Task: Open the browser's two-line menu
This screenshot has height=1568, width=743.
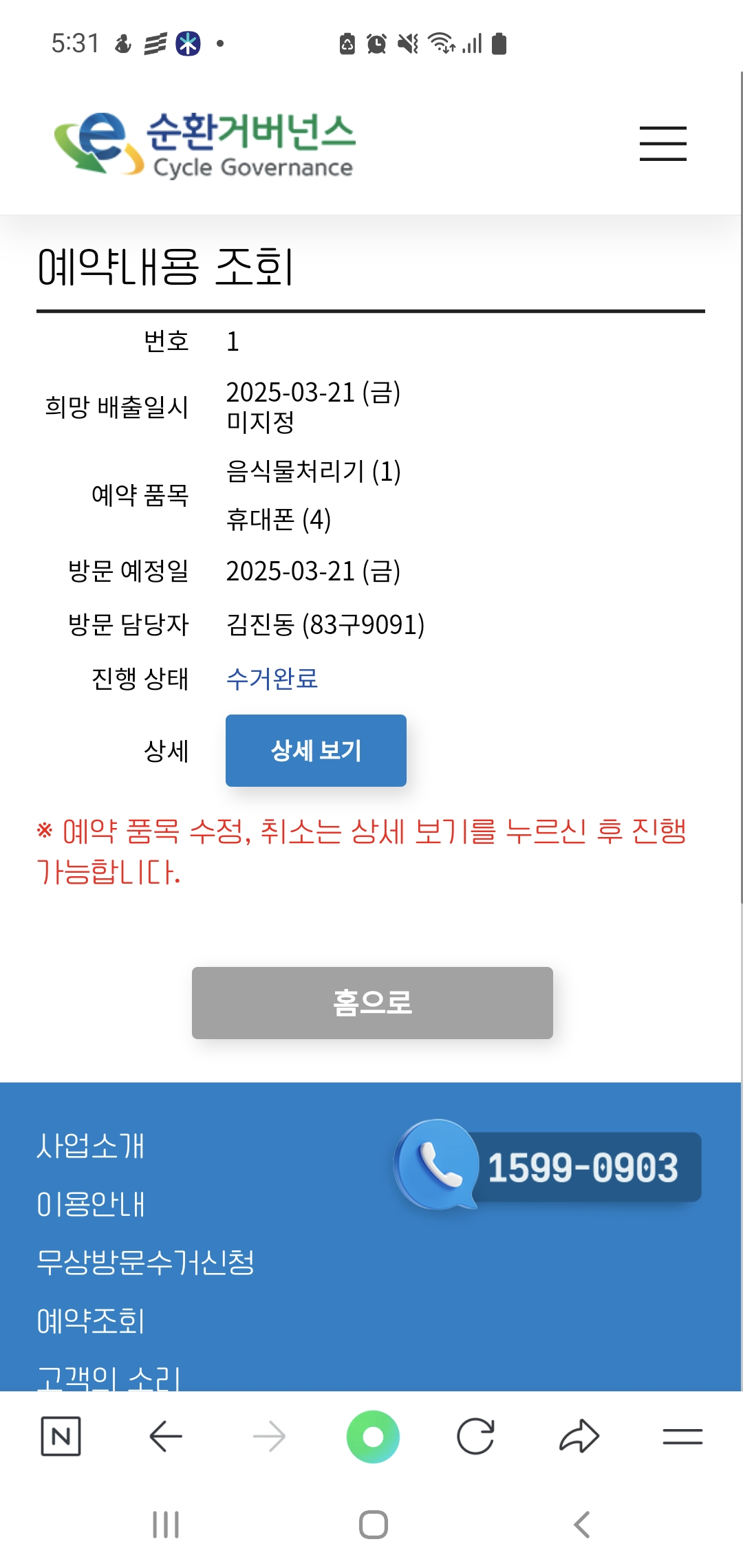Action: tap(682, 1436)
